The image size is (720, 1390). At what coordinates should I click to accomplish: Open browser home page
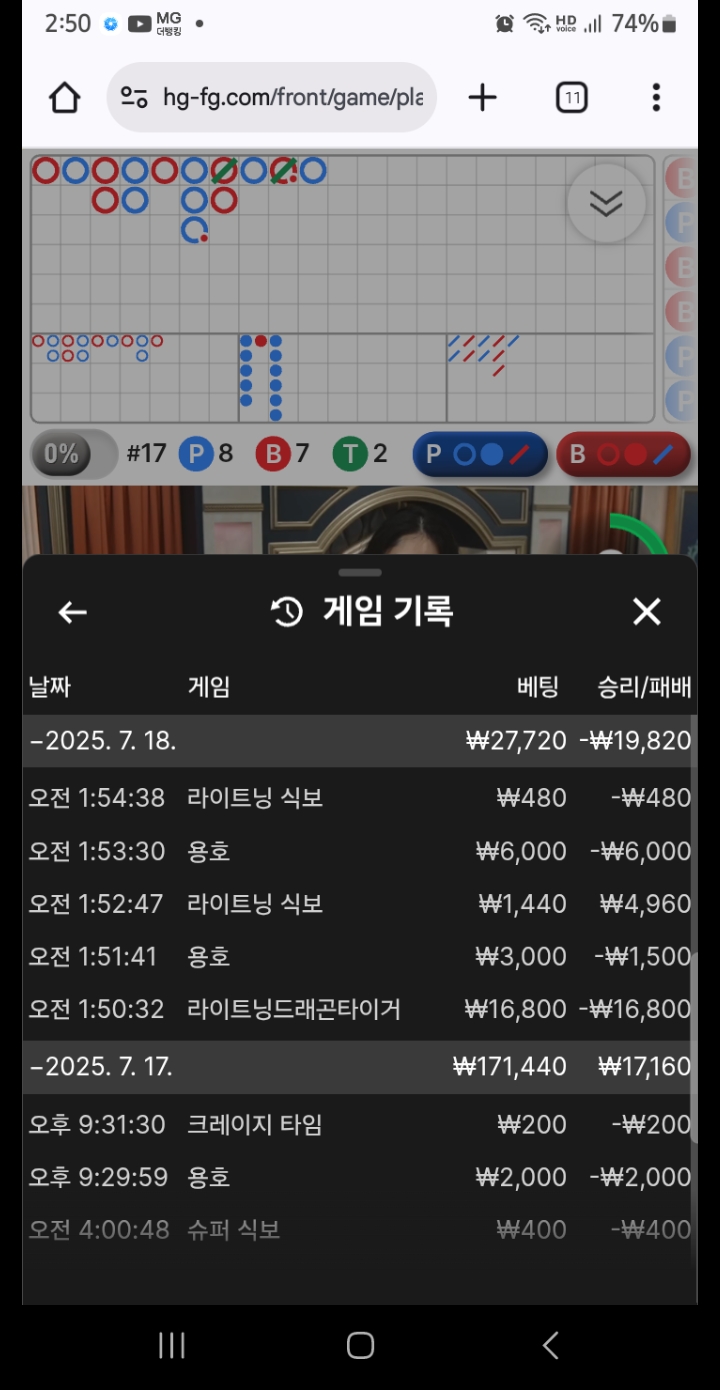click(x=65, y=98)
